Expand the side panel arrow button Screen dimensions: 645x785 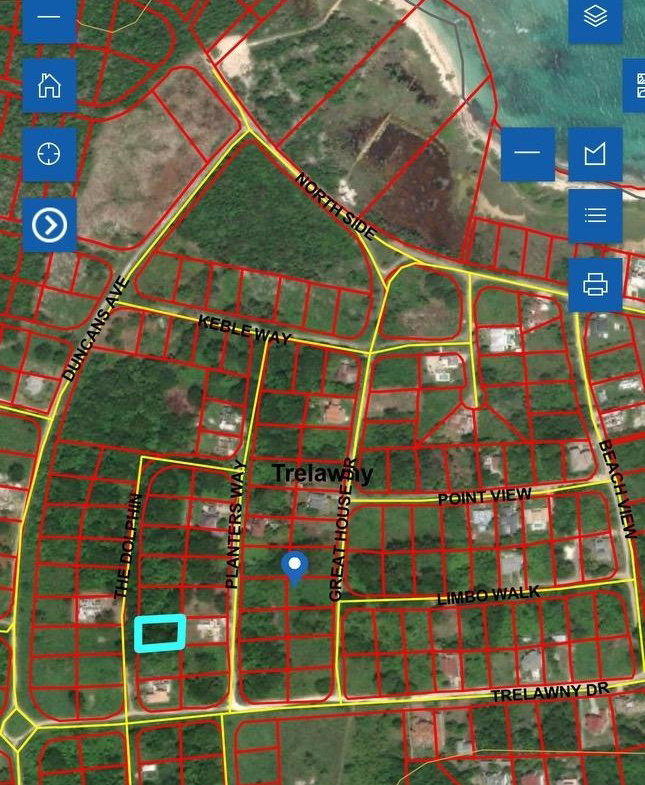tap(49, 225)
